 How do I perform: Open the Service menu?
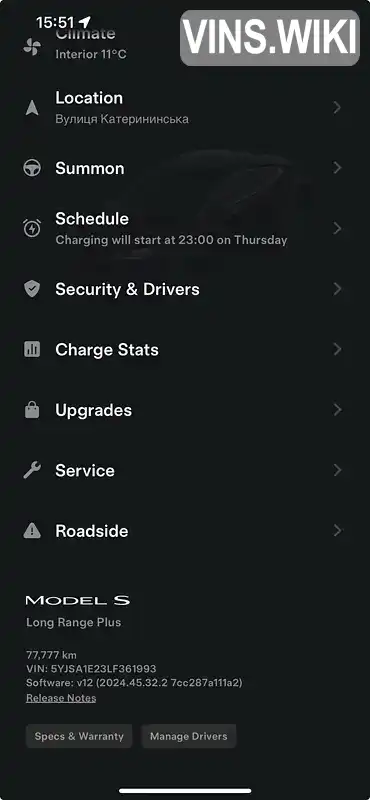(x=185, y=470)
